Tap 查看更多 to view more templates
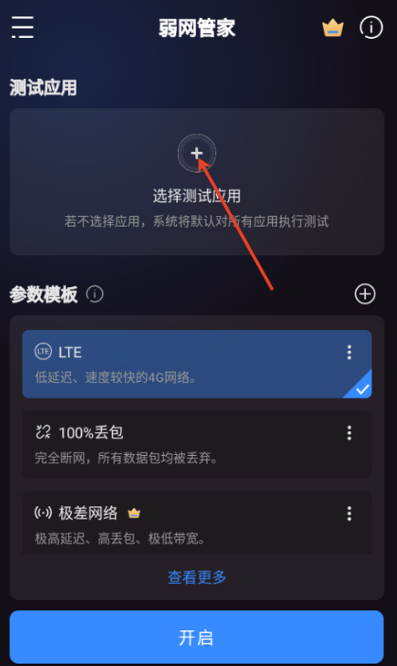This screenshot has width=397, height=666. click(197, 577)
